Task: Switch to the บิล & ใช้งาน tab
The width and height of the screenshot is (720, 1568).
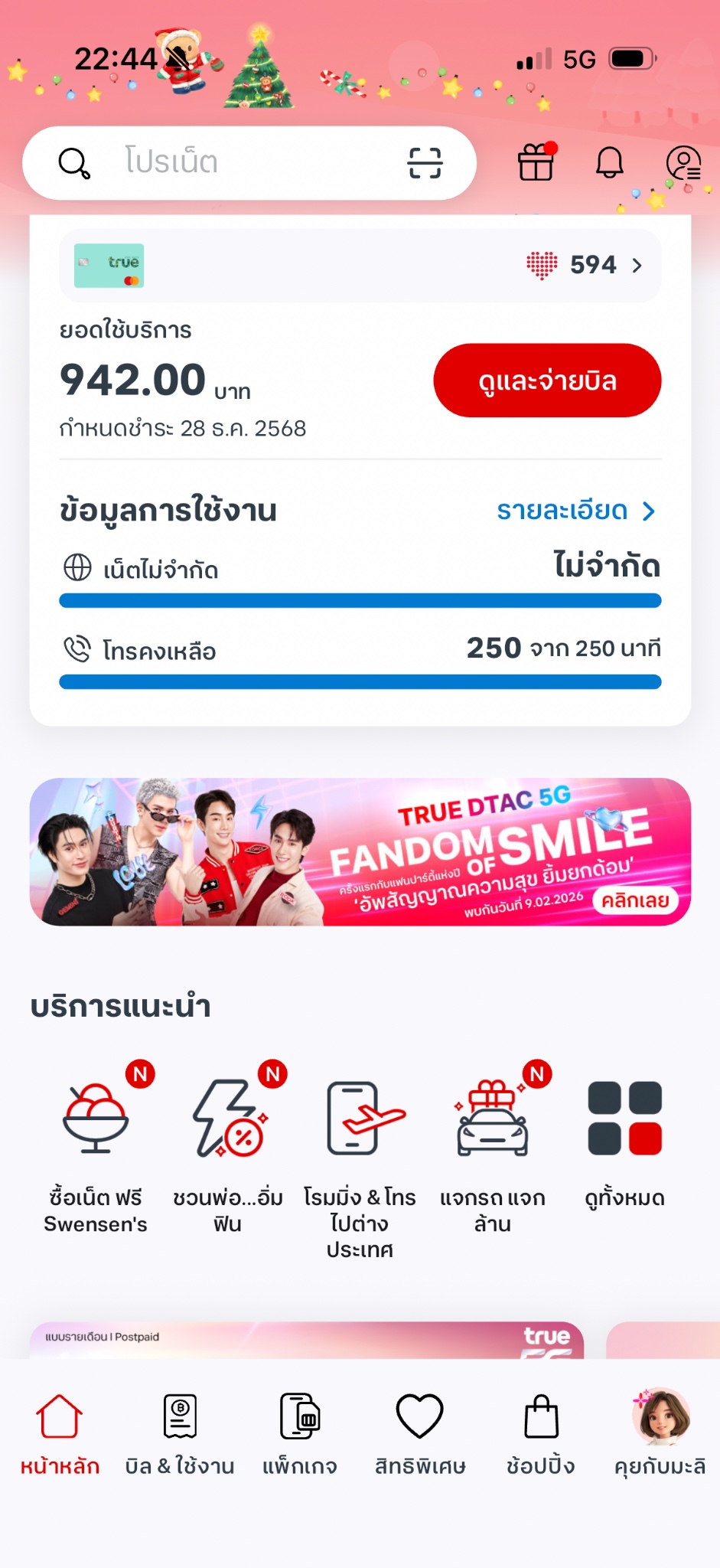Action: pos(180,1433)
